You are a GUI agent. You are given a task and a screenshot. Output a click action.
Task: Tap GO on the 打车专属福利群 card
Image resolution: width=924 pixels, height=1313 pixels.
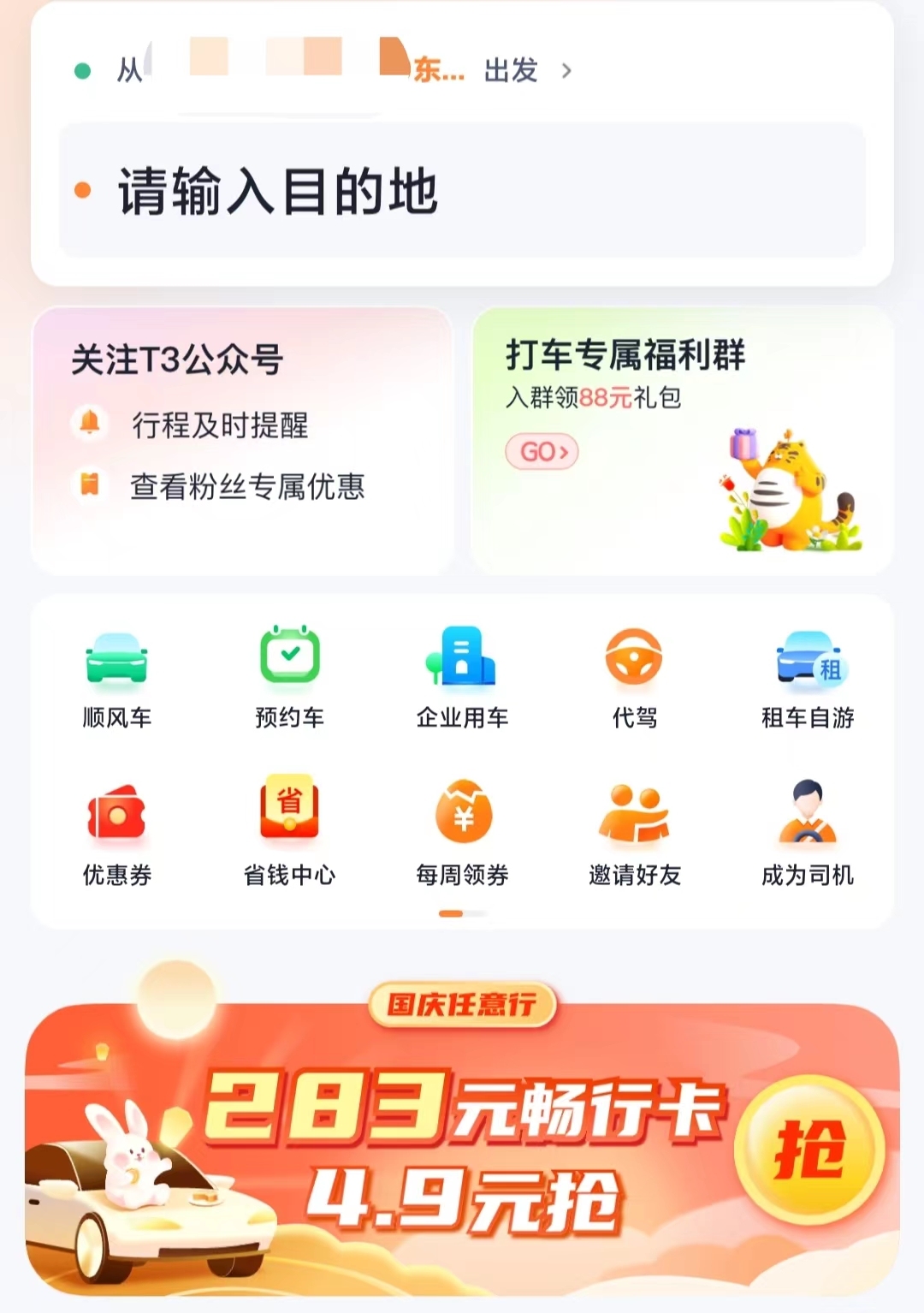pos(542,451)
